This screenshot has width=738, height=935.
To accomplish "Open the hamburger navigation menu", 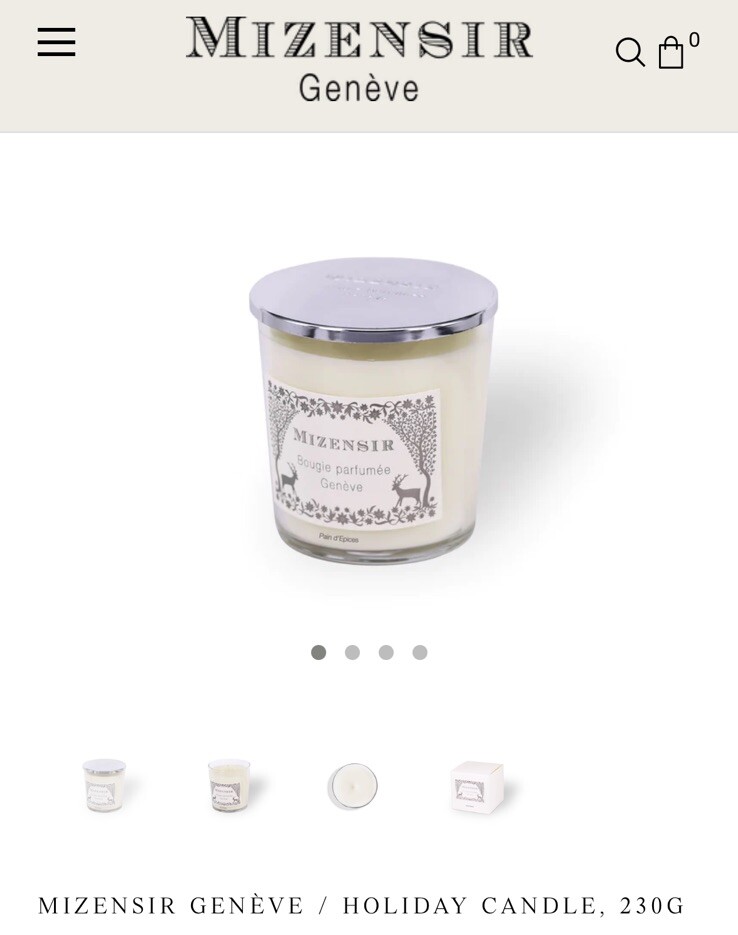I will [x=56, y=42].
